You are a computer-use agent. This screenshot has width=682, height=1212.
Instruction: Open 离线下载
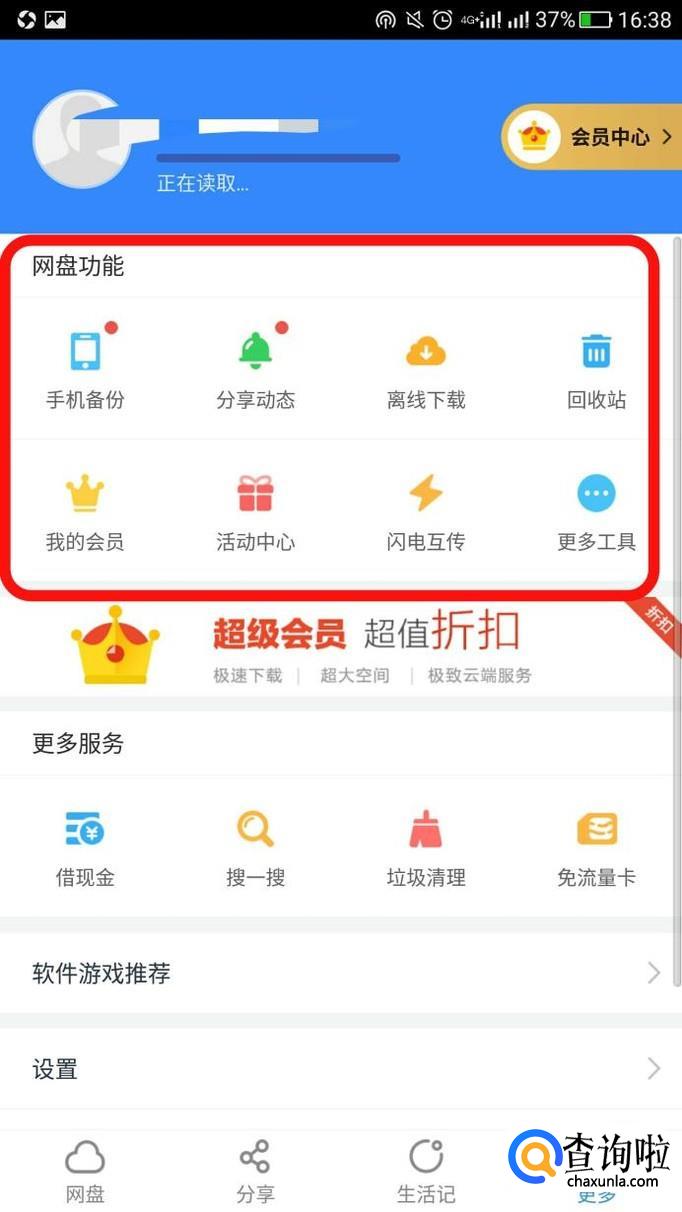[x=426, y=369]
